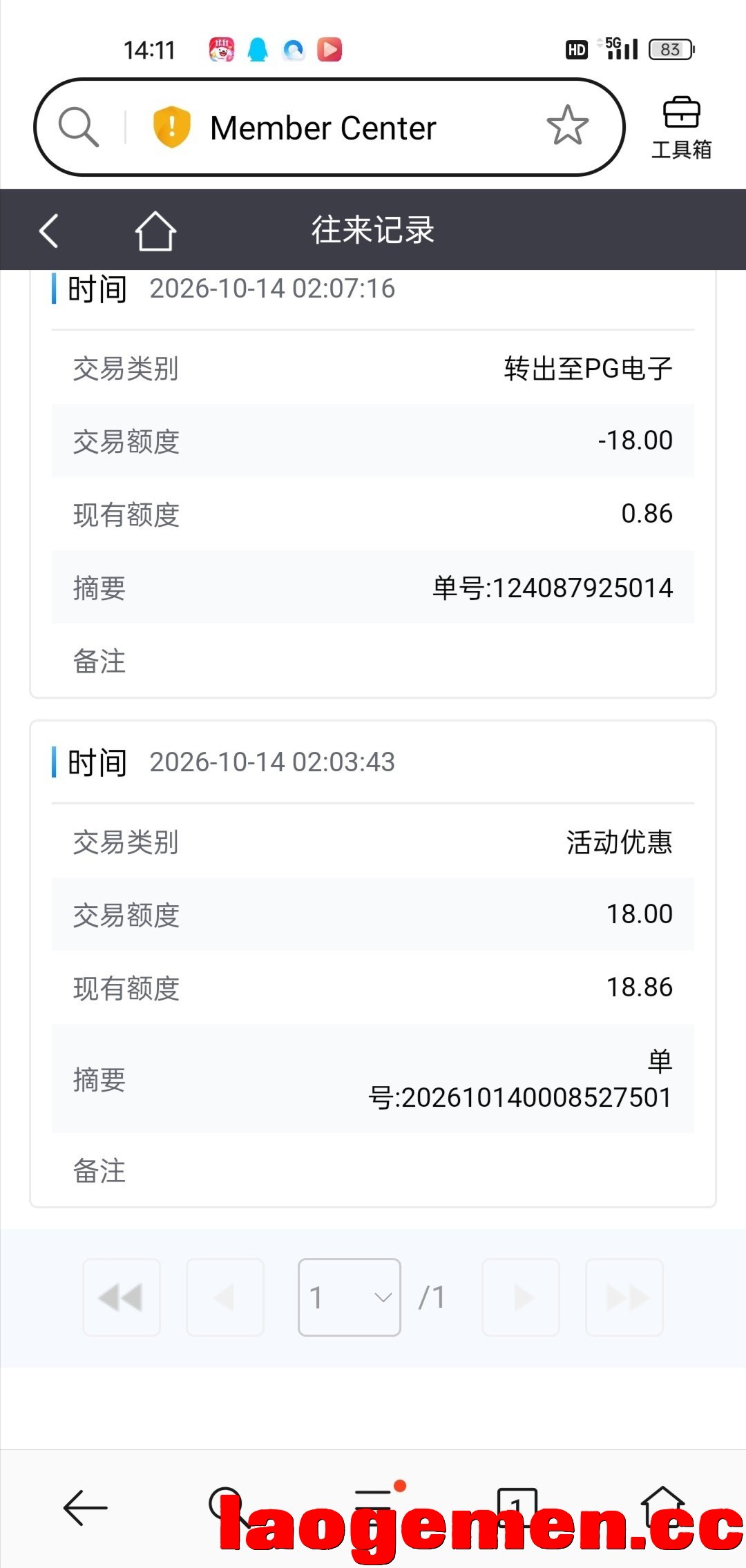
Task: Jump to last page of records
Action: (x=624, y=1297)
